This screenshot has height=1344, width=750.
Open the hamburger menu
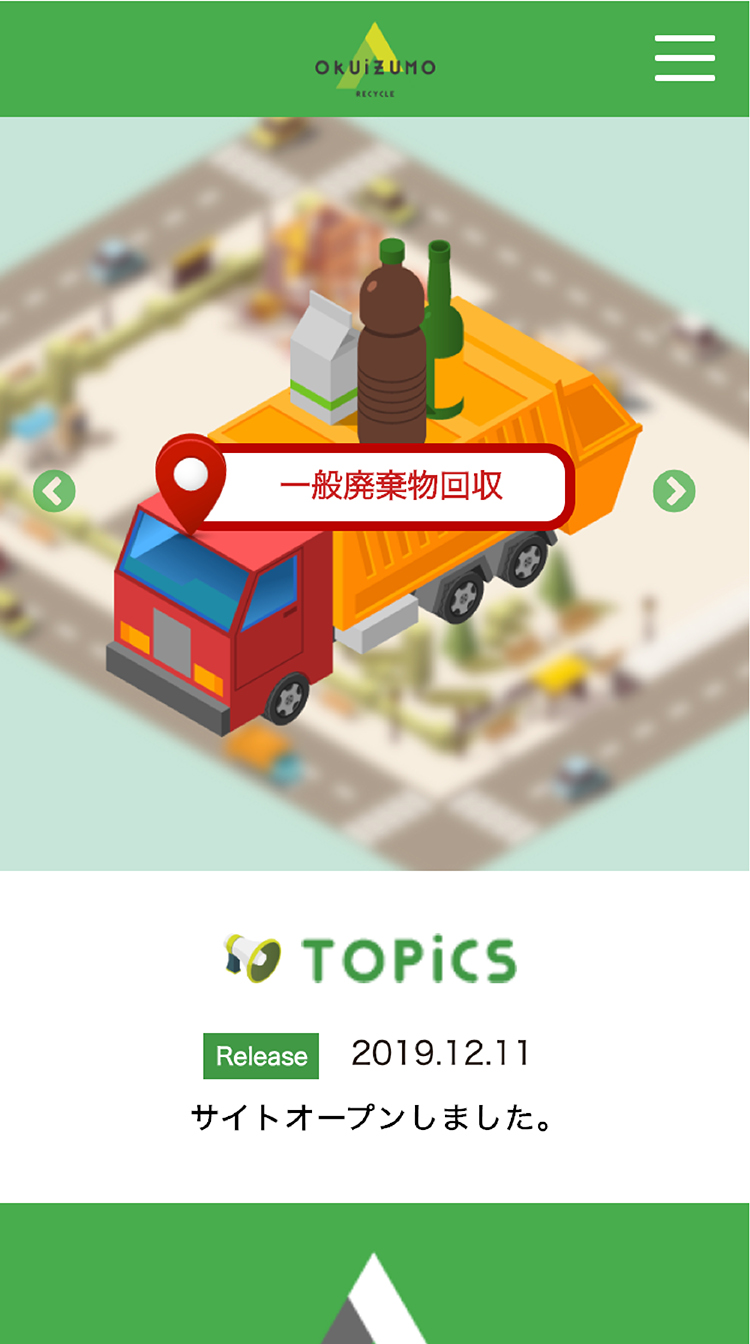click(685, 58)
